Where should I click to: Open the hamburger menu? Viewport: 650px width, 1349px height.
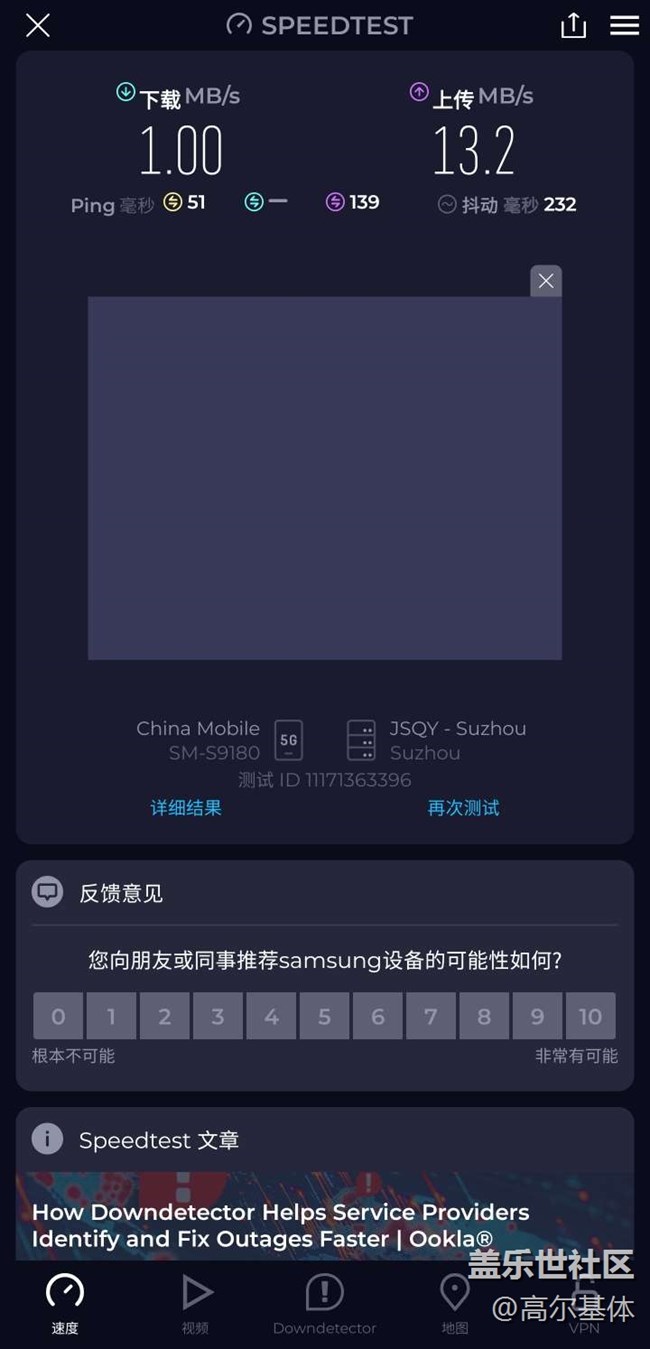tap(624, 26)
